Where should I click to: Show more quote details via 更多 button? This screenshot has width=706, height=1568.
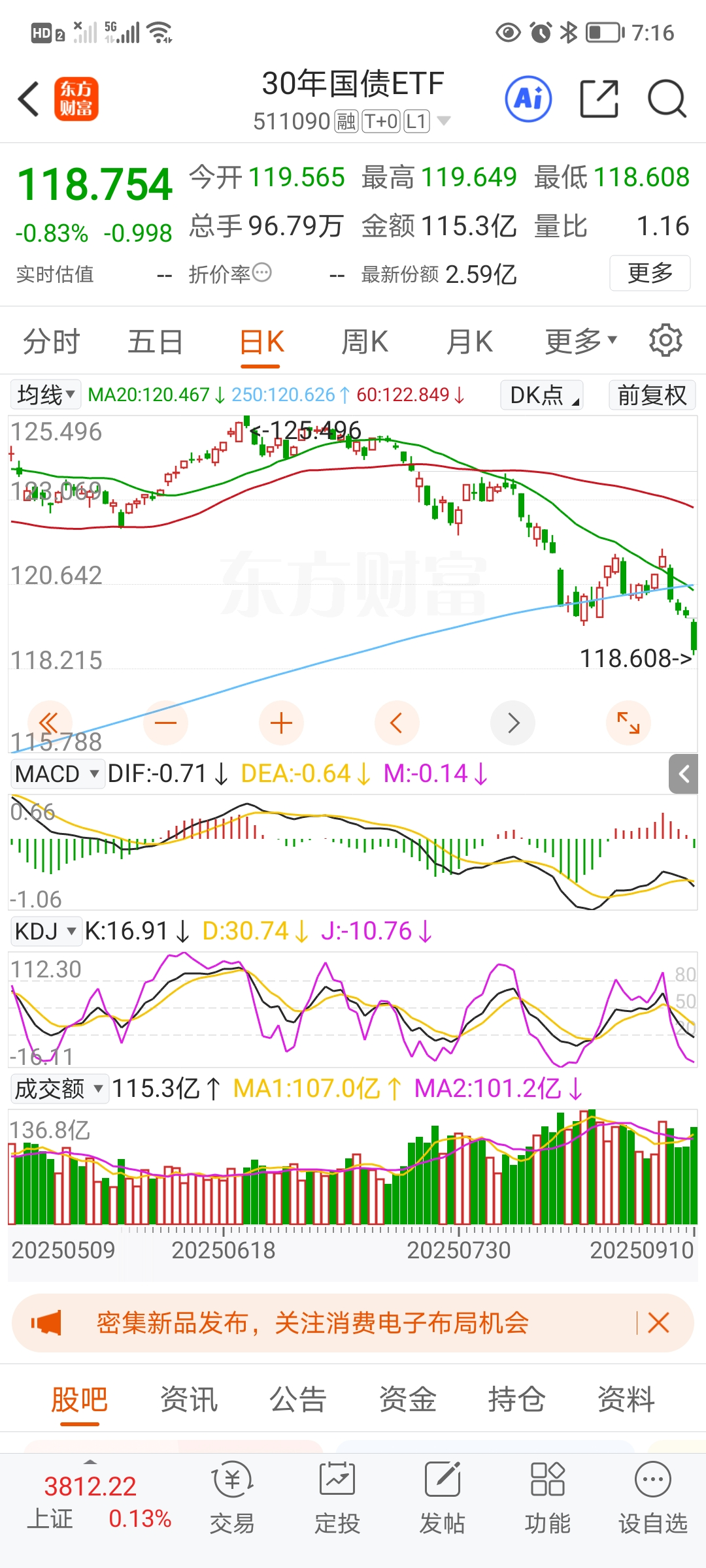point(649,273)
